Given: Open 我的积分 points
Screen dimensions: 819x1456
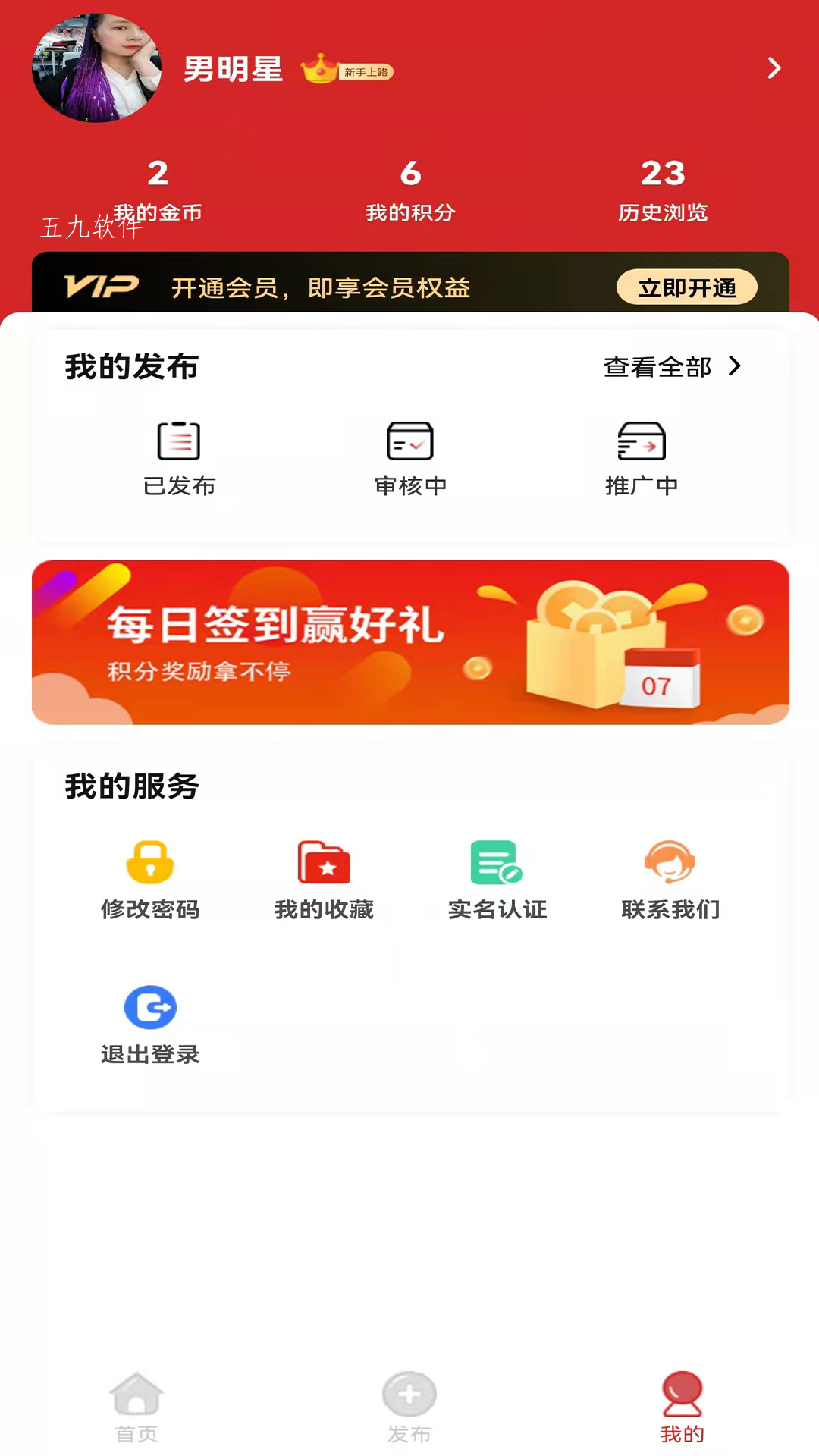Looking at the screenshot, I should 410,190.
